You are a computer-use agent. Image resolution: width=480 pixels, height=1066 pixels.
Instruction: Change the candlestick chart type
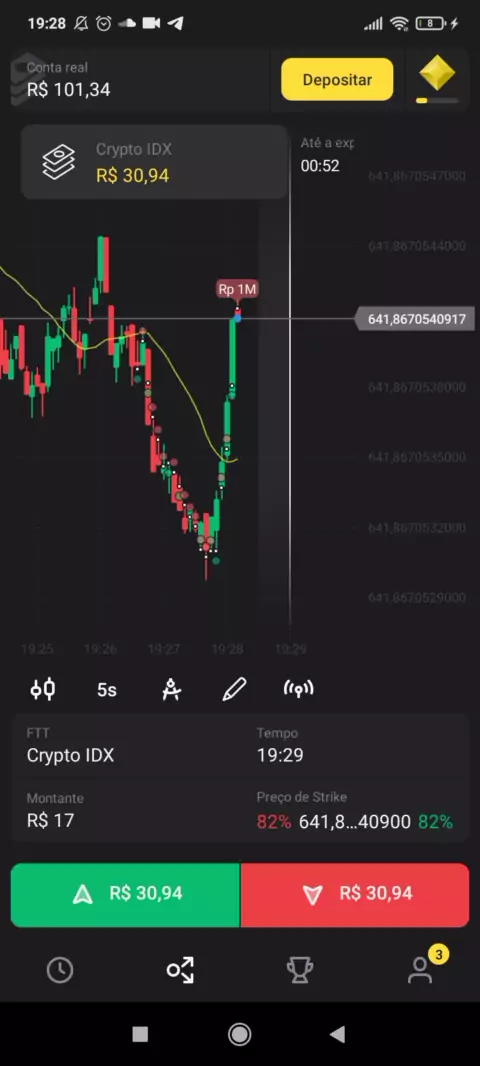click(x=43, y=690)
